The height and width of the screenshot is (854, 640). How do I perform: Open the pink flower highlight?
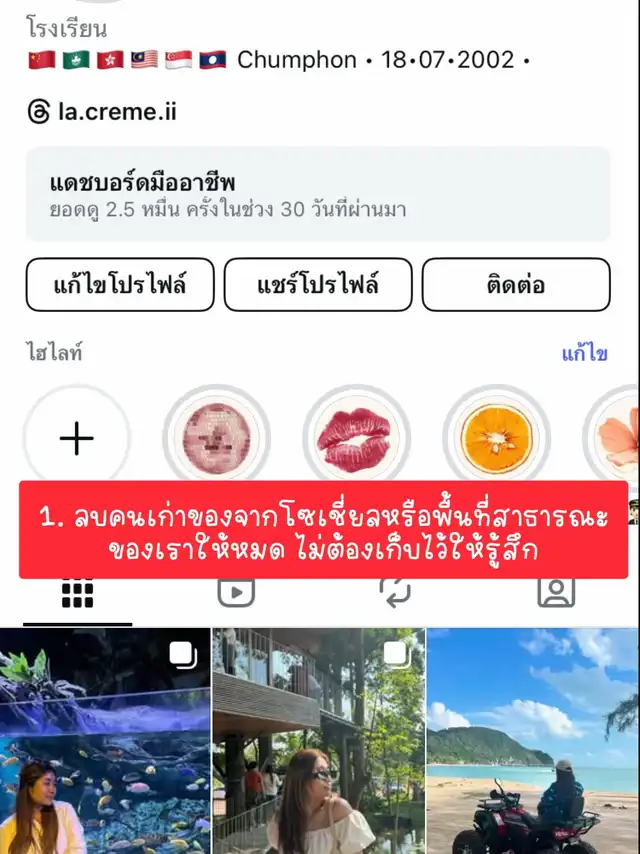(x=617, y=438)
